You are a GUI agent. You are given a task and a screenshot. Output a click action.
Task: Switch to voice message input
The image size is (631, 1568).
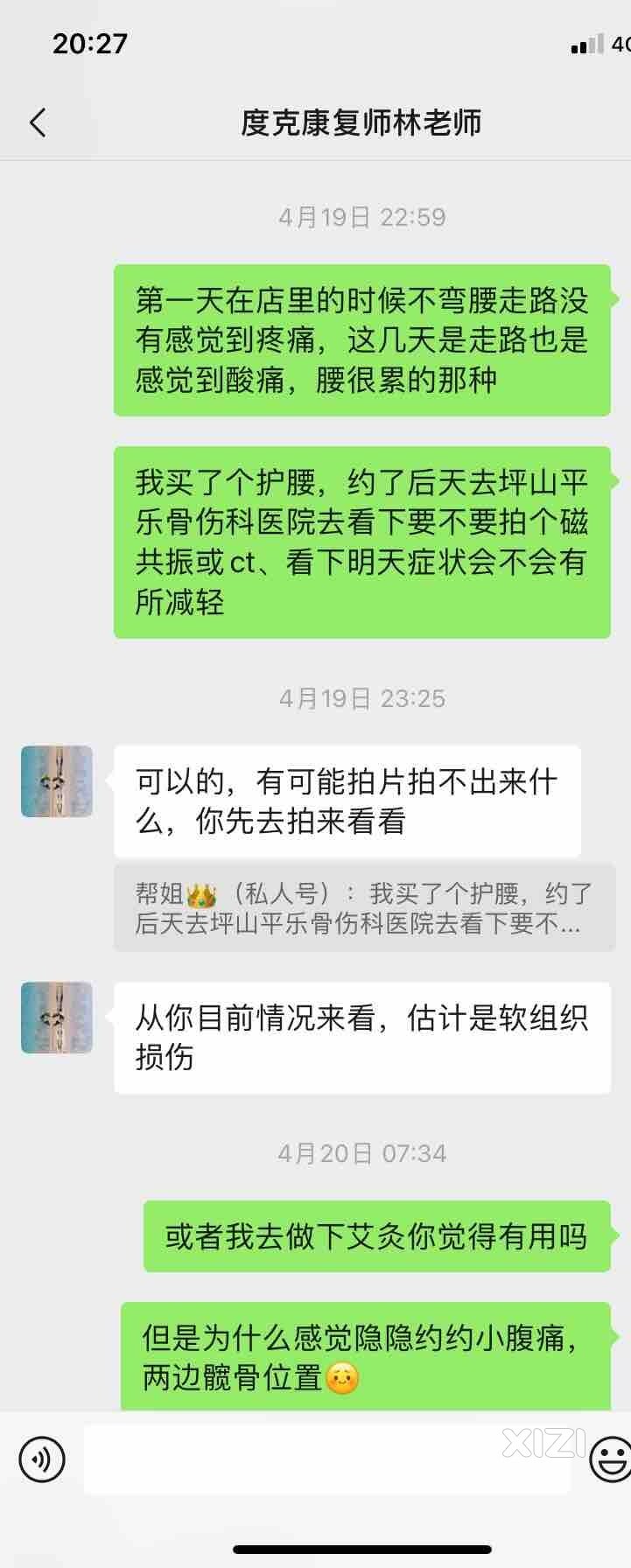pyautogui.click(x=42, y=1459)
